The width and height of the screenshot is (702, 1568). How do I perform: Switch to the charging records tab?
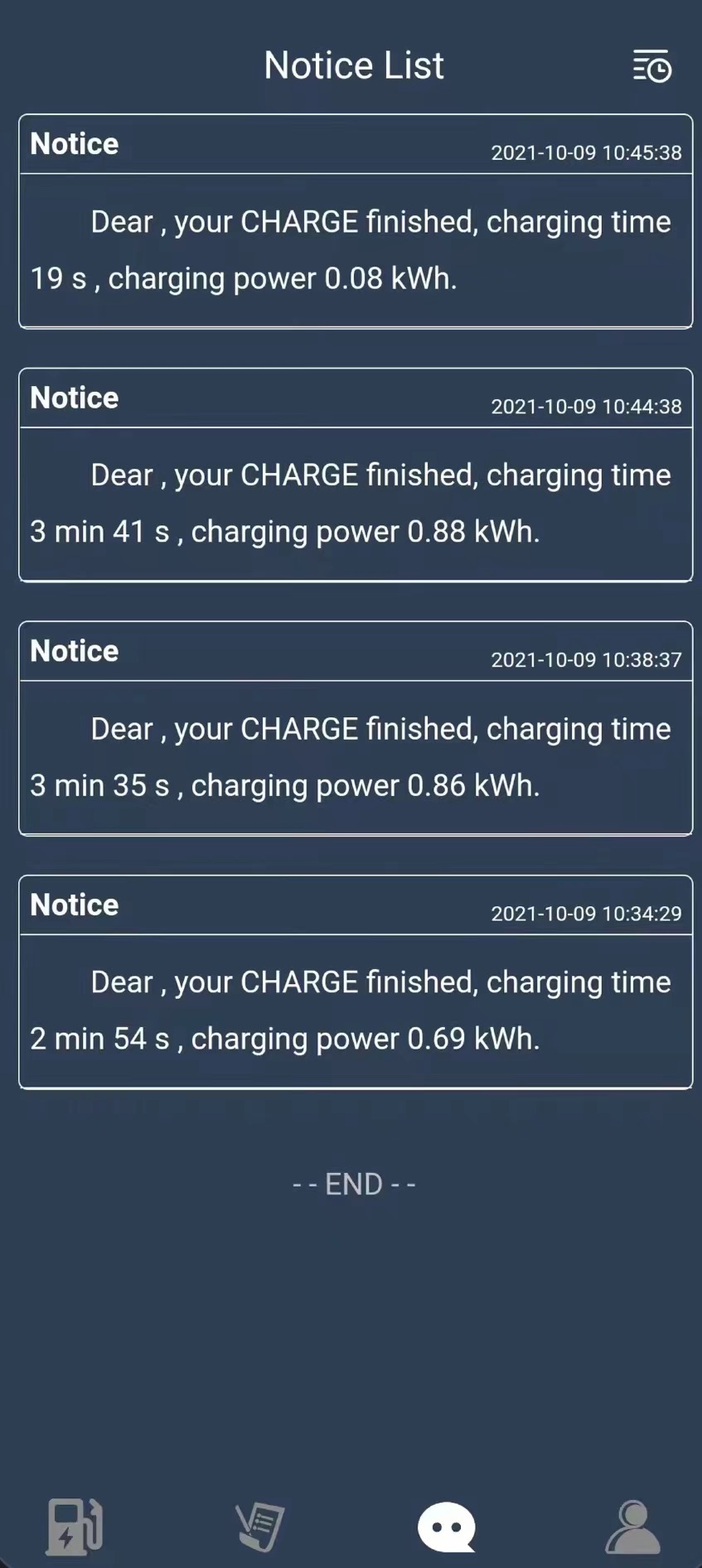click(x=260, y=1526)
